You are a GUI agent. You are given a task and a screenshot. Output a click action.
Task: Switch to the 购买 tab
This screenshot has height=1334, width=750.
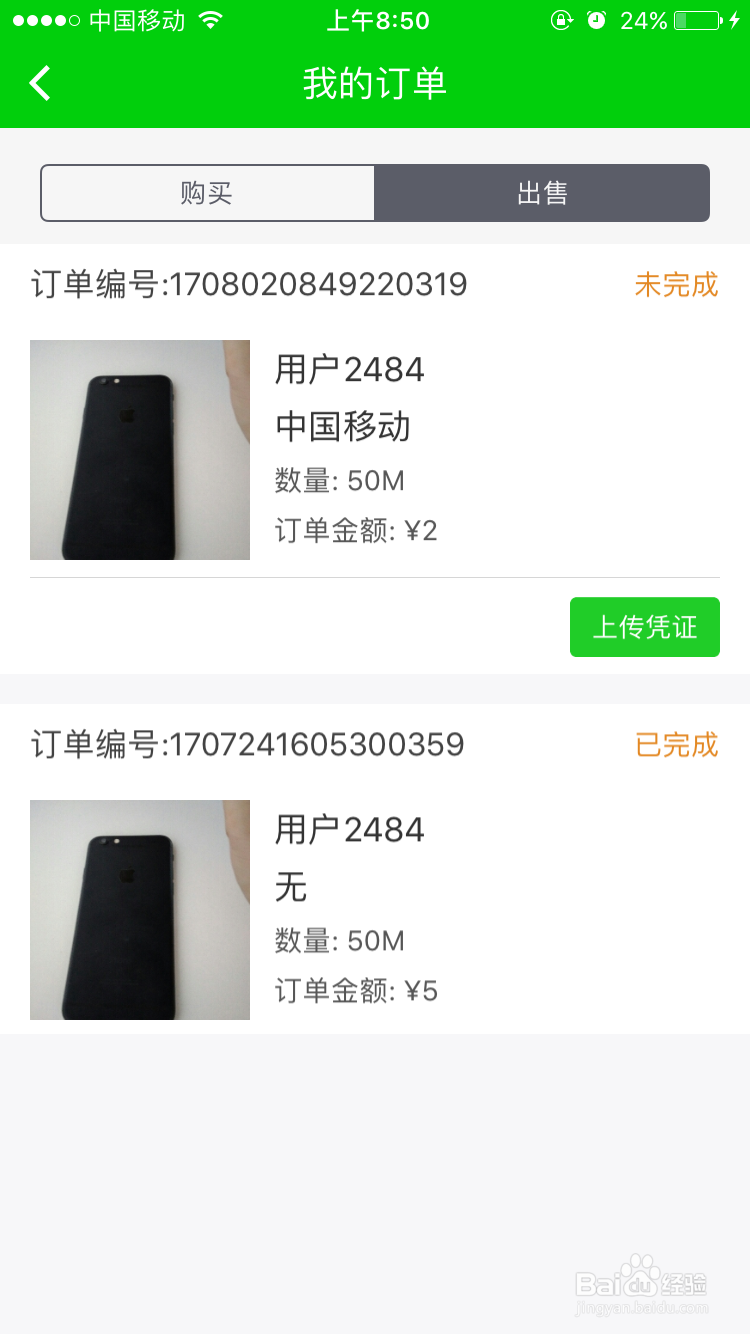click(x=207, y=193)
